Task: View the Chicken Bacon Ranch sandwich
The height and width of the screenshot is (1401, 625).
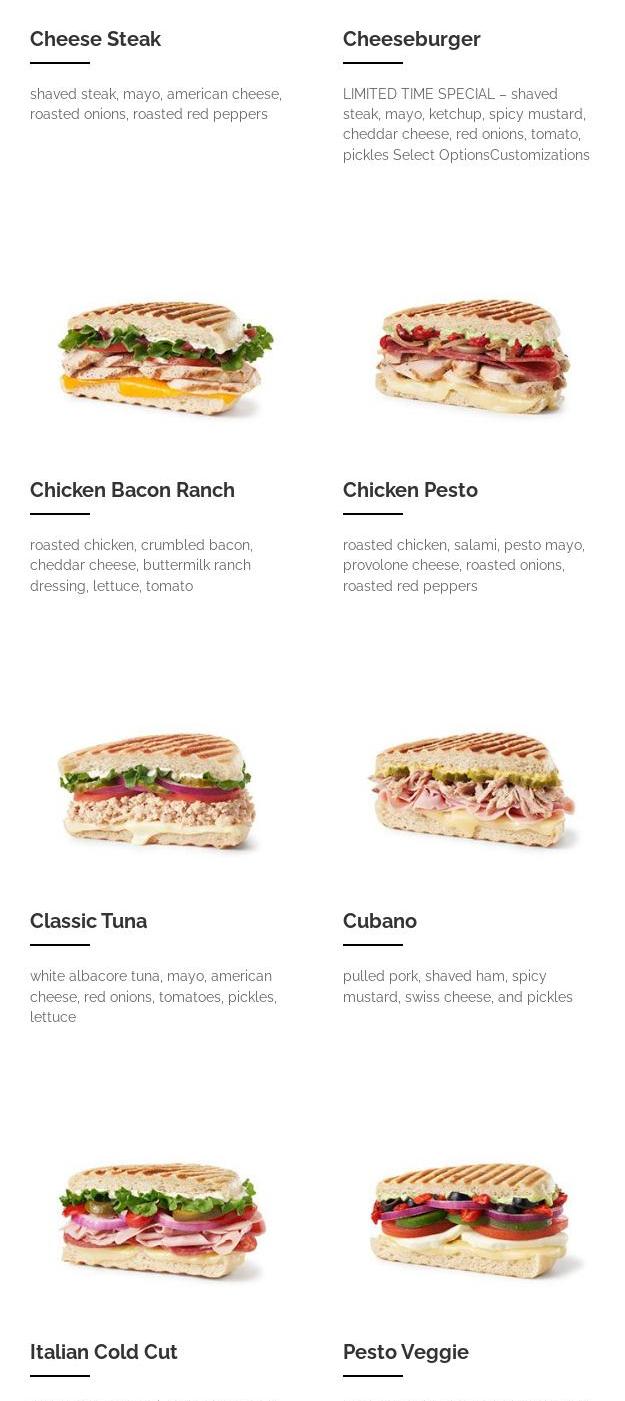Action: (x=132, y=490)
